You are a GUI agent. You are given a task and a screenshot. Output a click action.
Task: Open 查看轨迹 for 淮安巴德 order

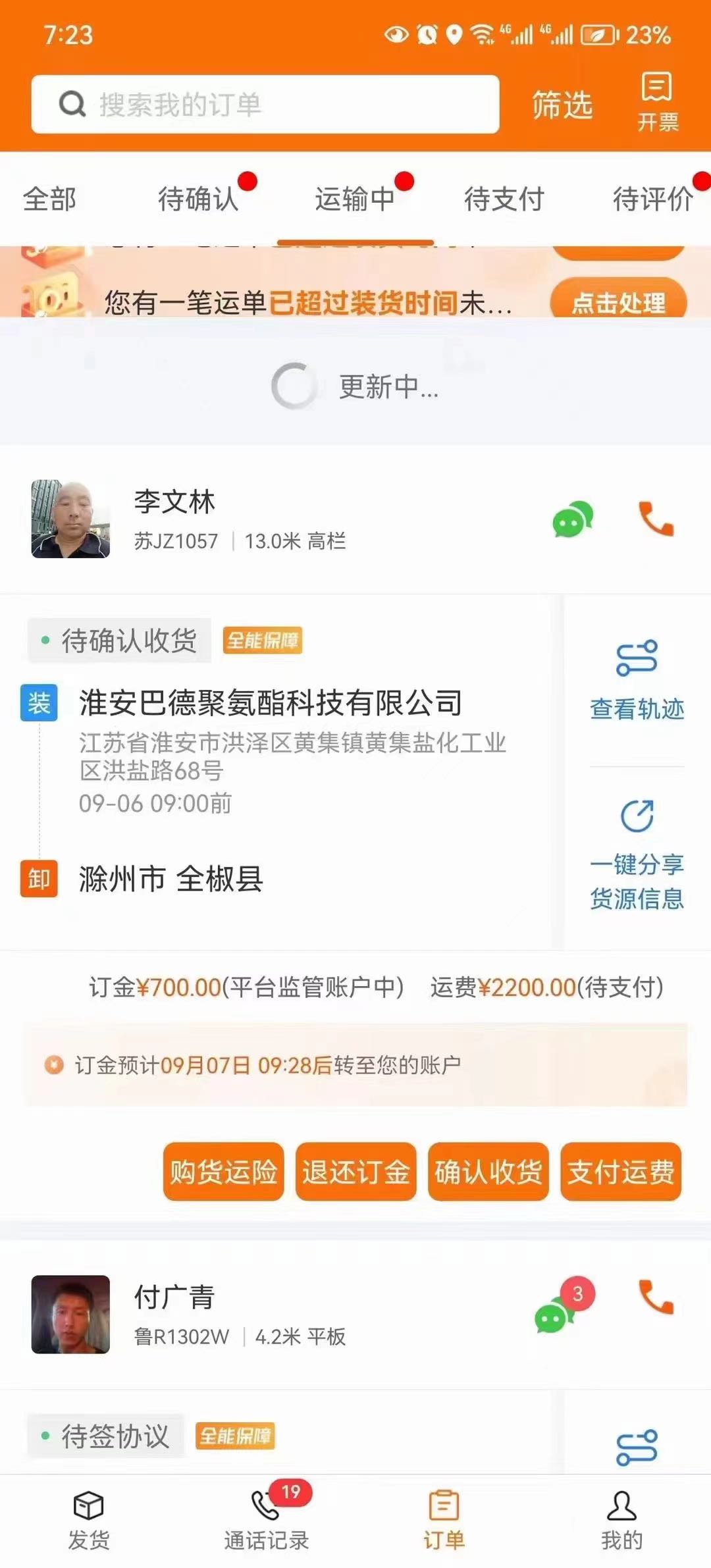coord(637,680)
